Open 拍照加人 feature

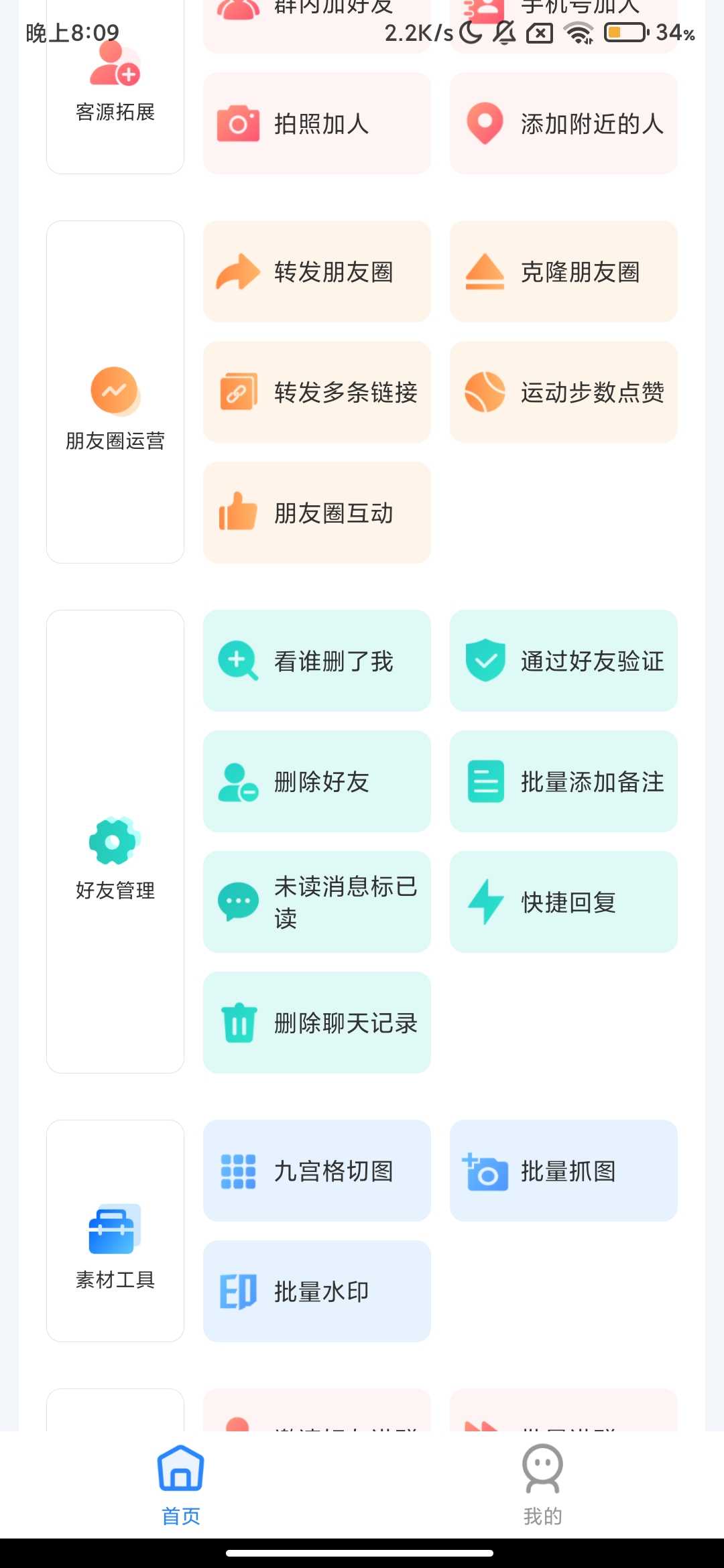coord(316,124)
